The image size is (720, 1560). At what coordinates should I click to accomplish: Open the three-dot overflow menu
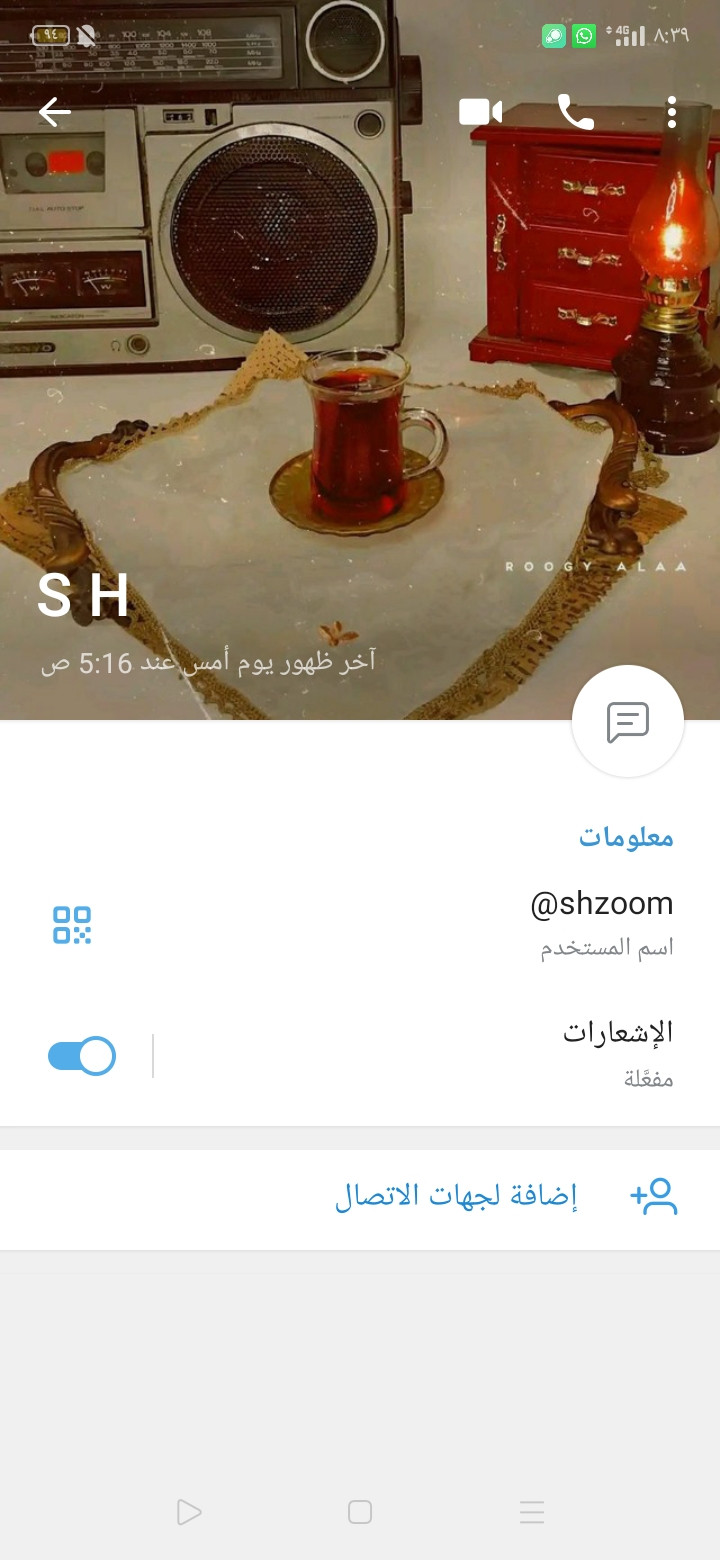tap(672, 112)
